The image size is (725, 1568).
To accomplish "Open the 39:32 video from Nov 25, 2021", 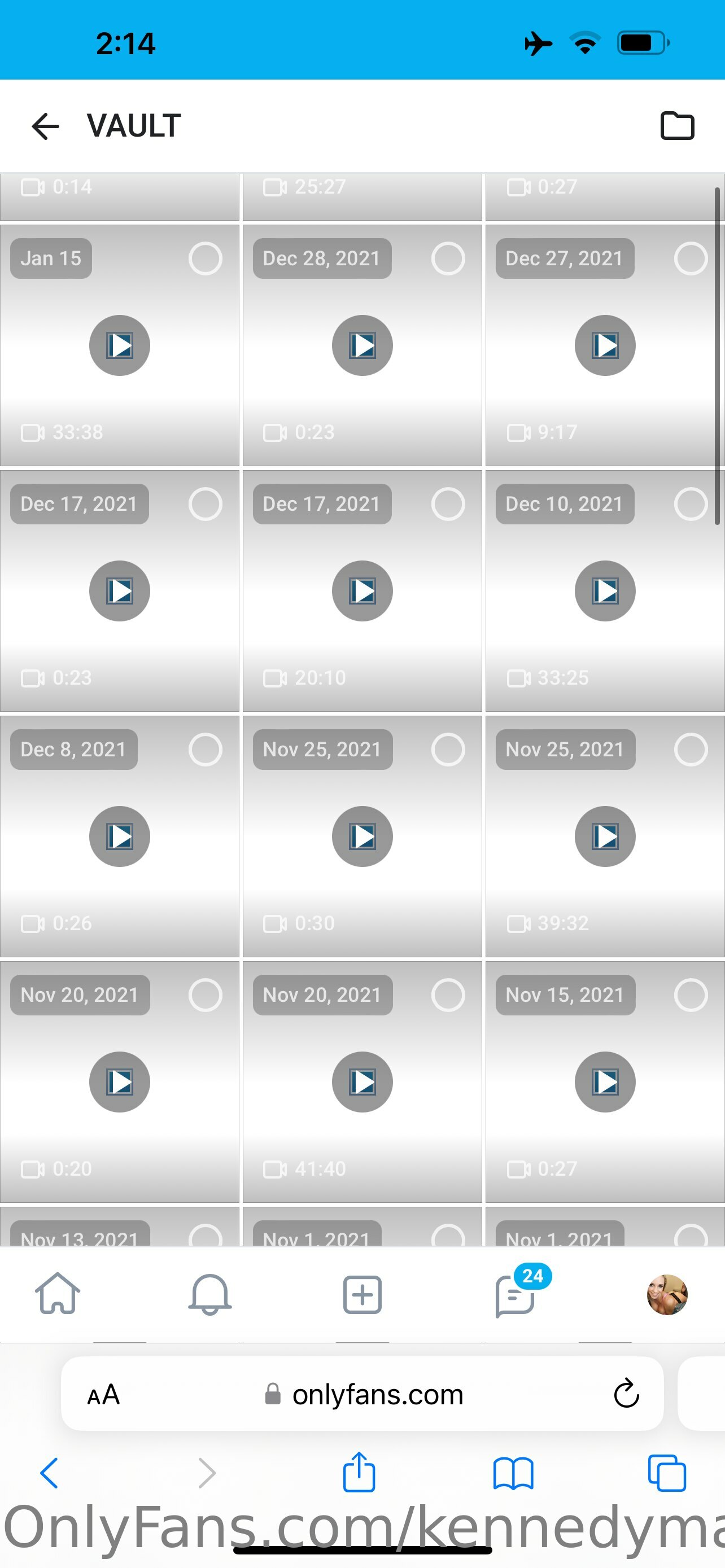I will tap(605, 836).
